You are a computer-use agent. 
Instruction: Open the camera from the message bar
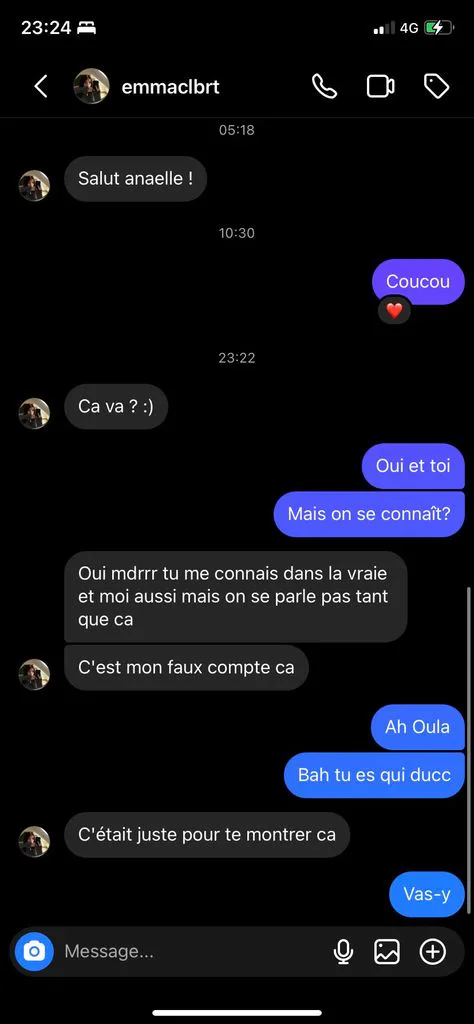(34, 951)
